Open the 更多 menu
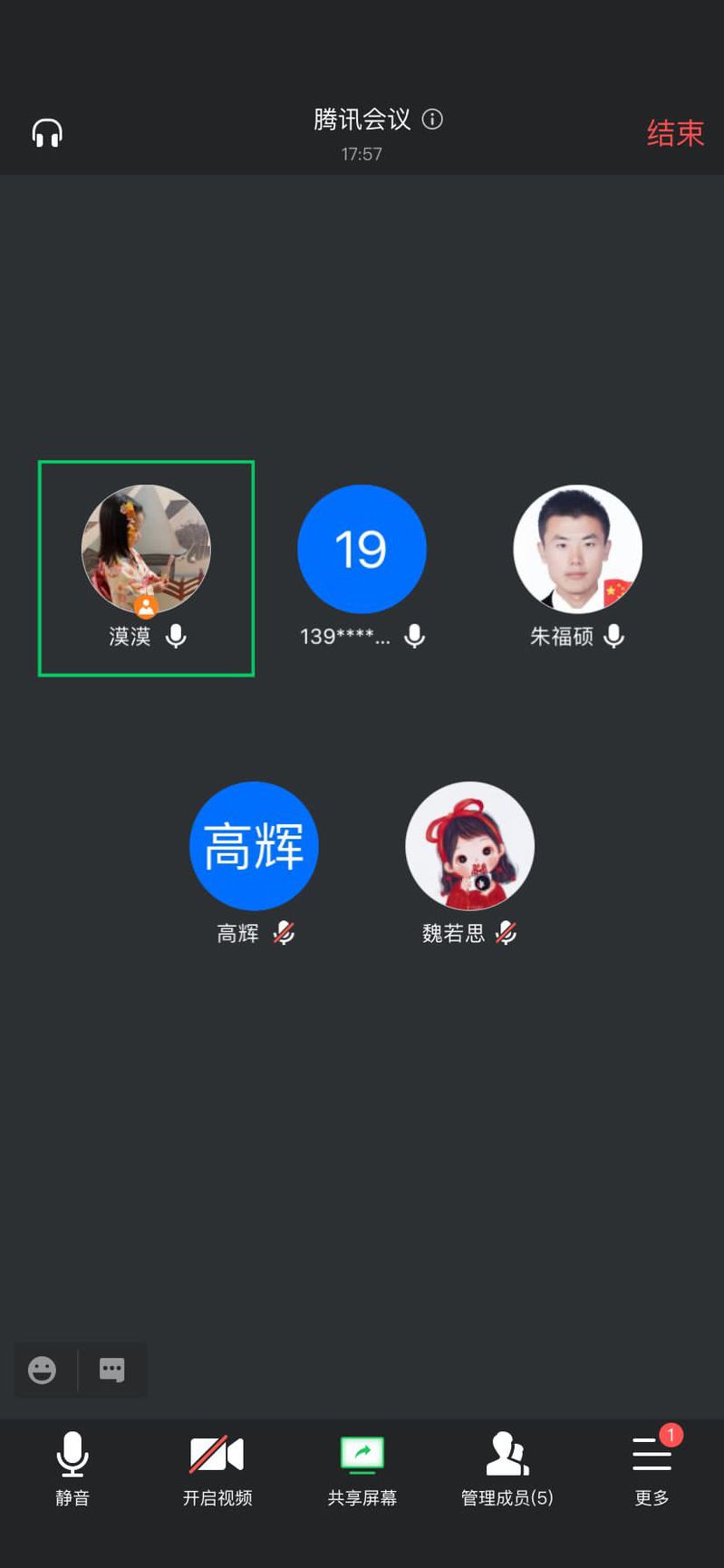Image resolution: width=724 pixels, height=1568 pixels. pos(652,1469)
